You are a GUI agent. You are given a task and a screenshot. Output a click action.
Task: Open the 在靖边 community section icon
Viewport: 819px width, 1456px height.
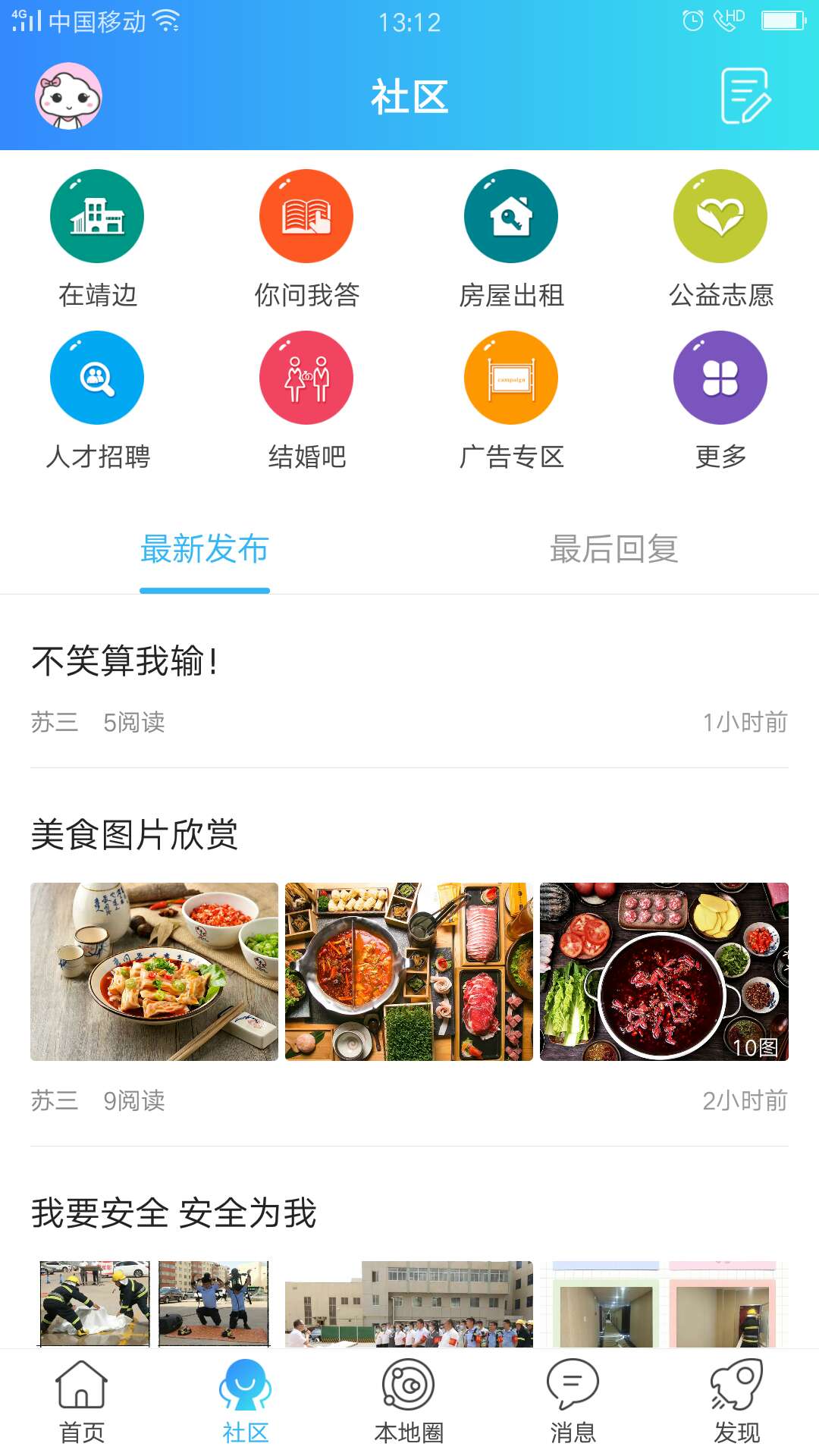(96, 215)
